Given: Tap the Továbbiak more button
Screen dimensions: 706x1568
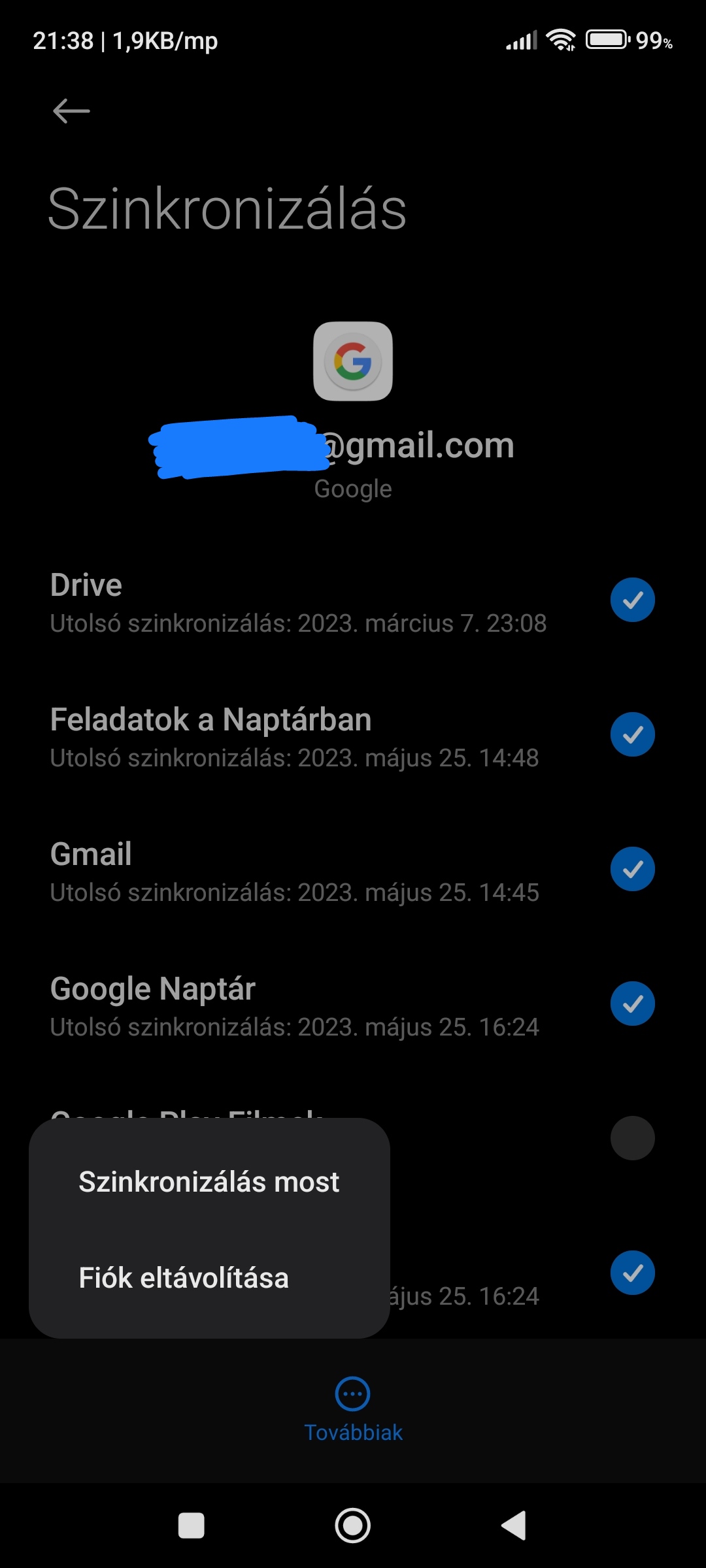Looking at the screenshot, I should pyautogui.click(x=353, y=1410).
